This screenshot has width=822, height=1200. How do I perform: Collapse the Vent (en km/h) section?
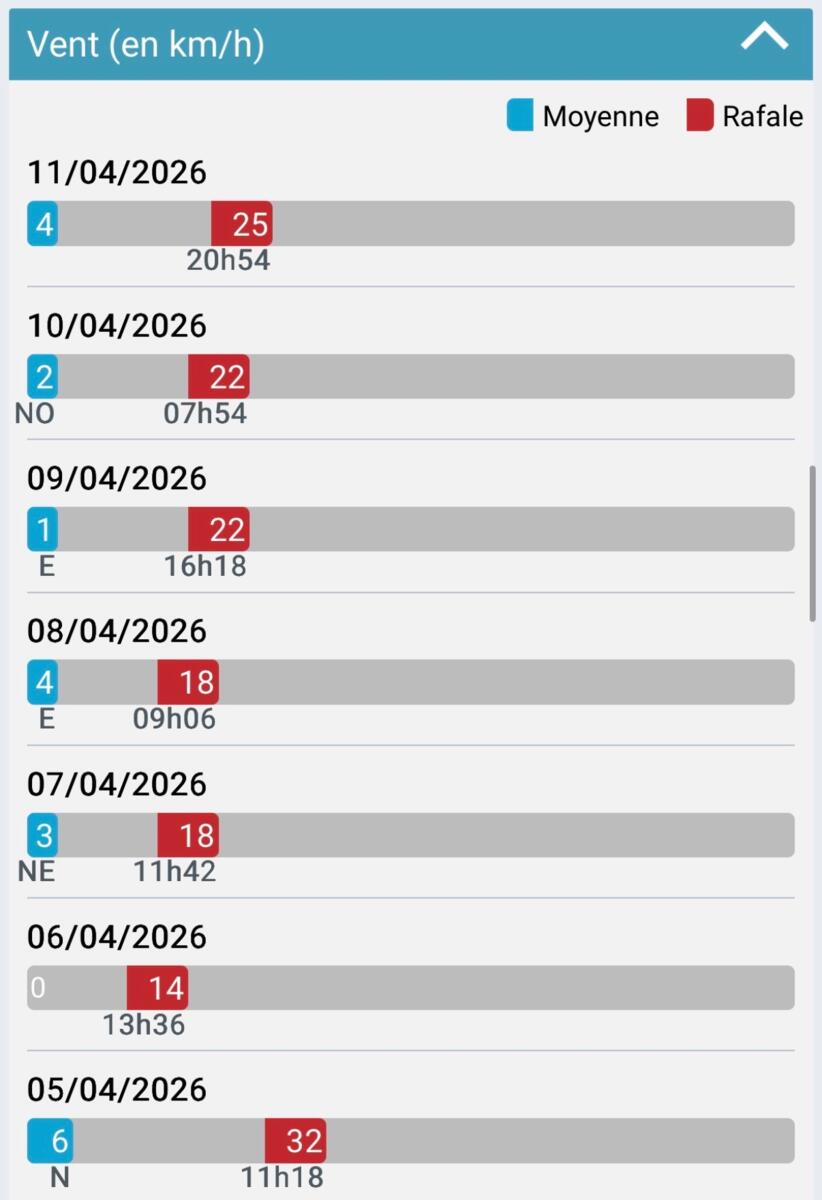pos(764,40)
